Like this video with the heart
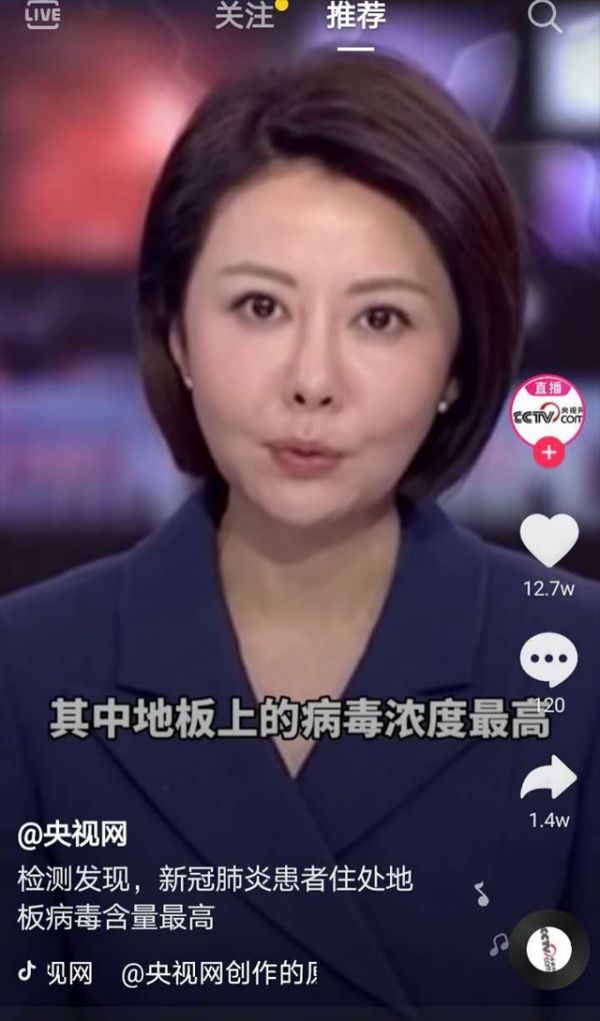The image size is (600, 1021). point(549,541)
